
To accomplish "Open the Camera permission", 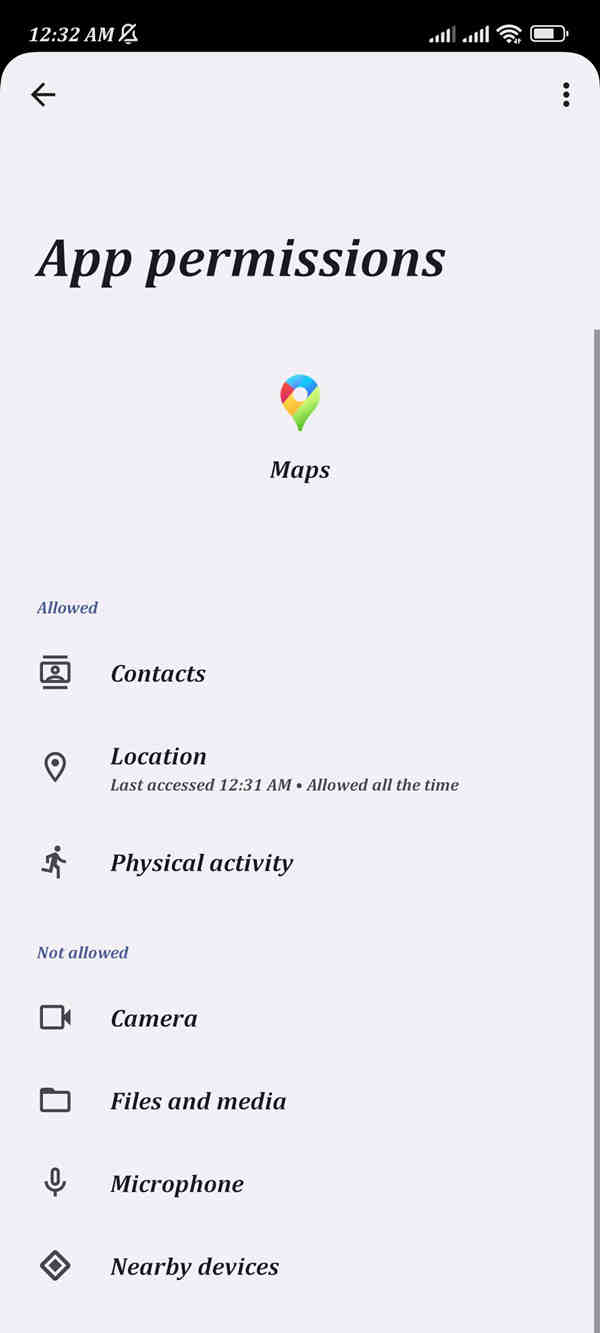I will coord(154,1019).
